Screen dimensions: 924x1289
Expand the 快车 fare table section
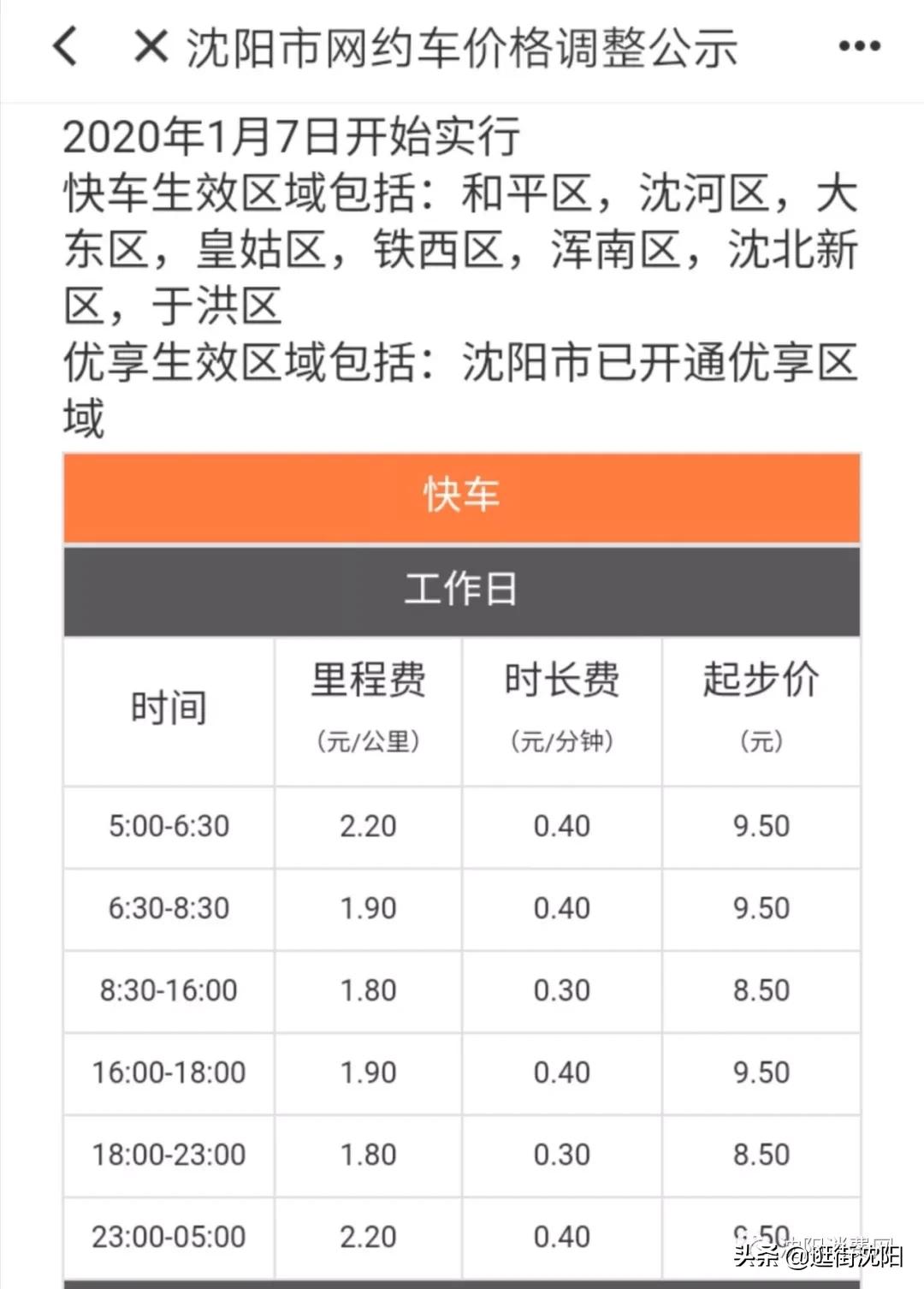[462, 495]
